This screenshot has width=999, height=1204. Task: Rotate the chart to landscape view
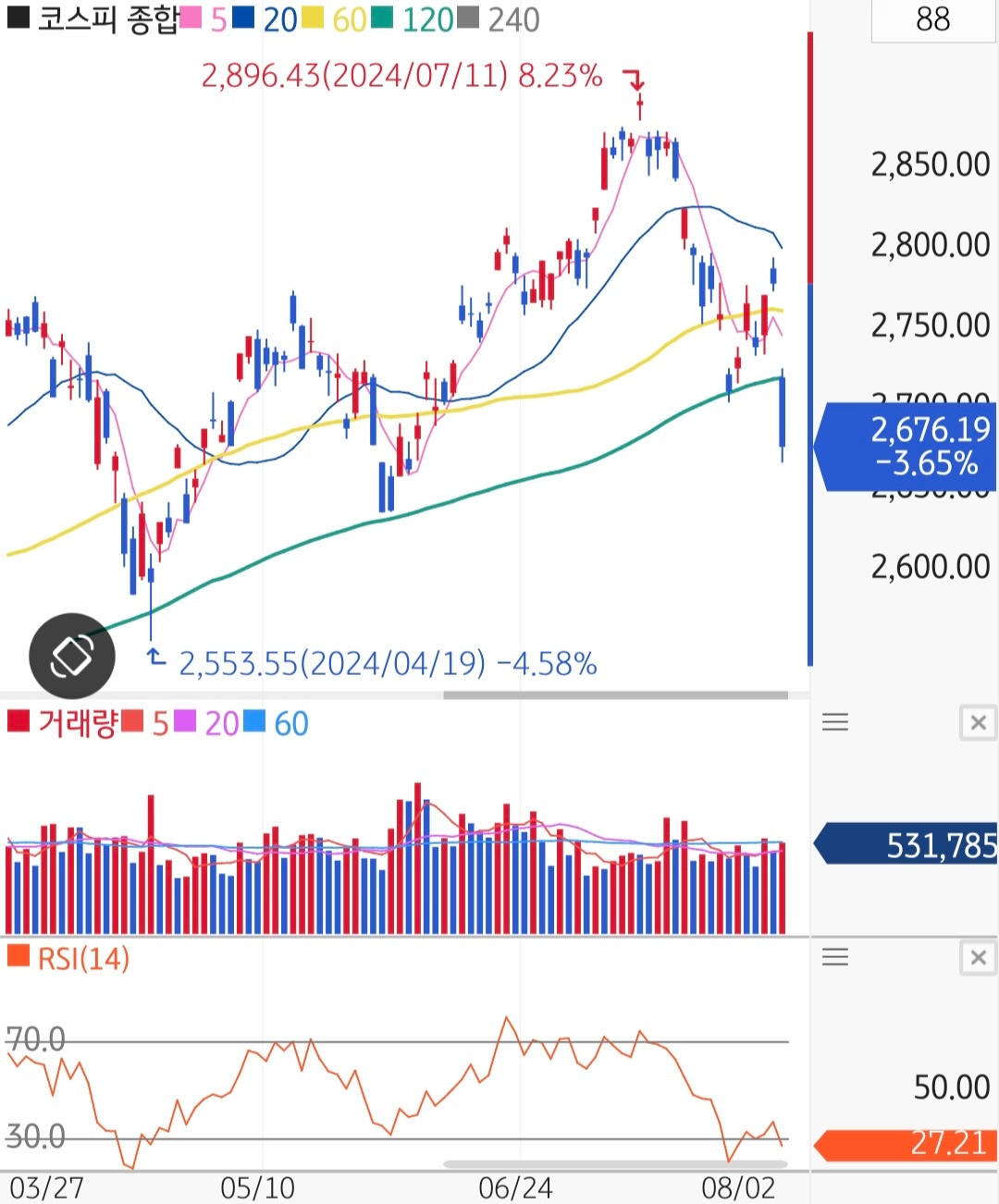(72, 656)
